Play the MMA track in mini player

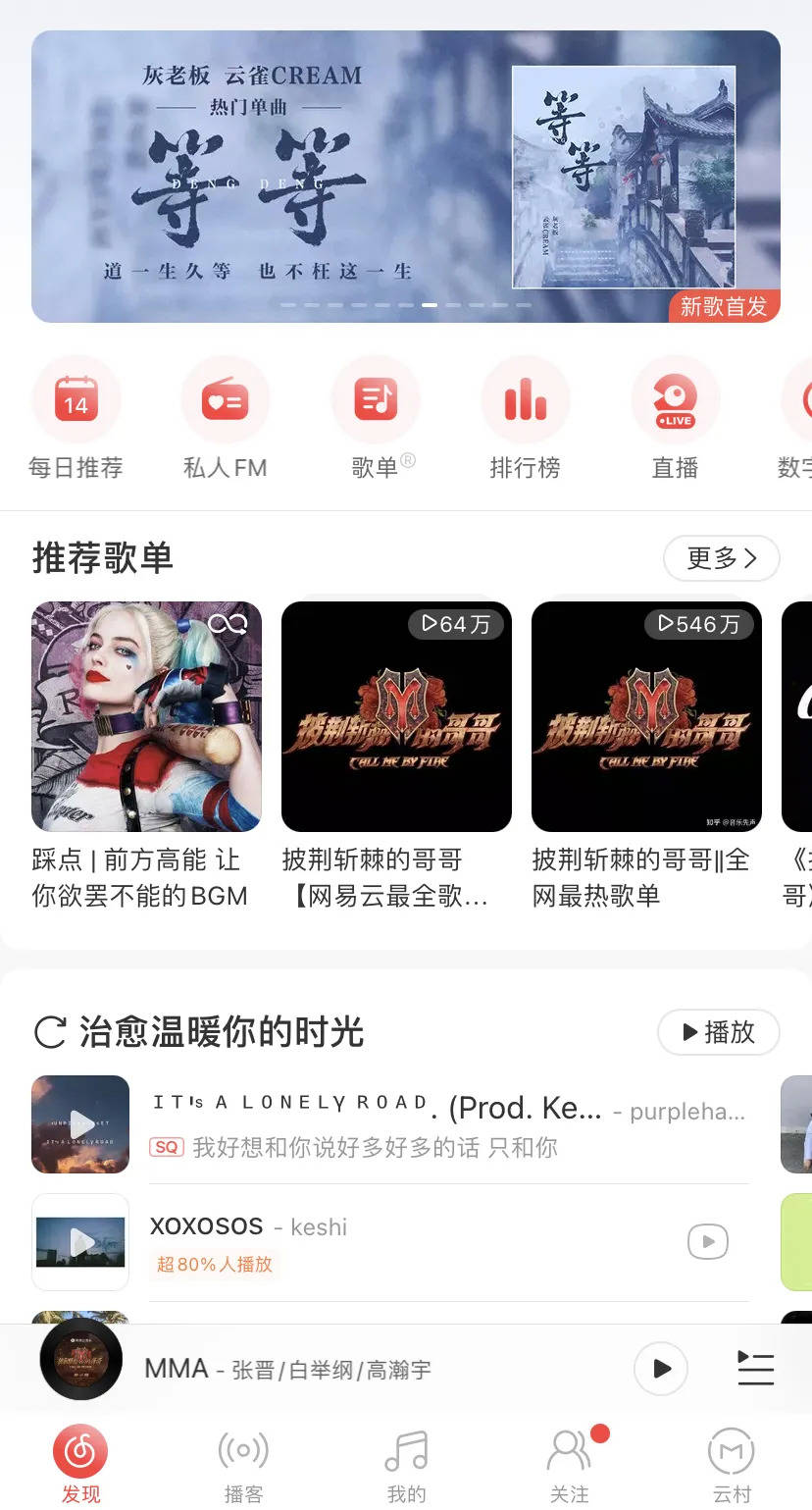tap(660, 1369)
